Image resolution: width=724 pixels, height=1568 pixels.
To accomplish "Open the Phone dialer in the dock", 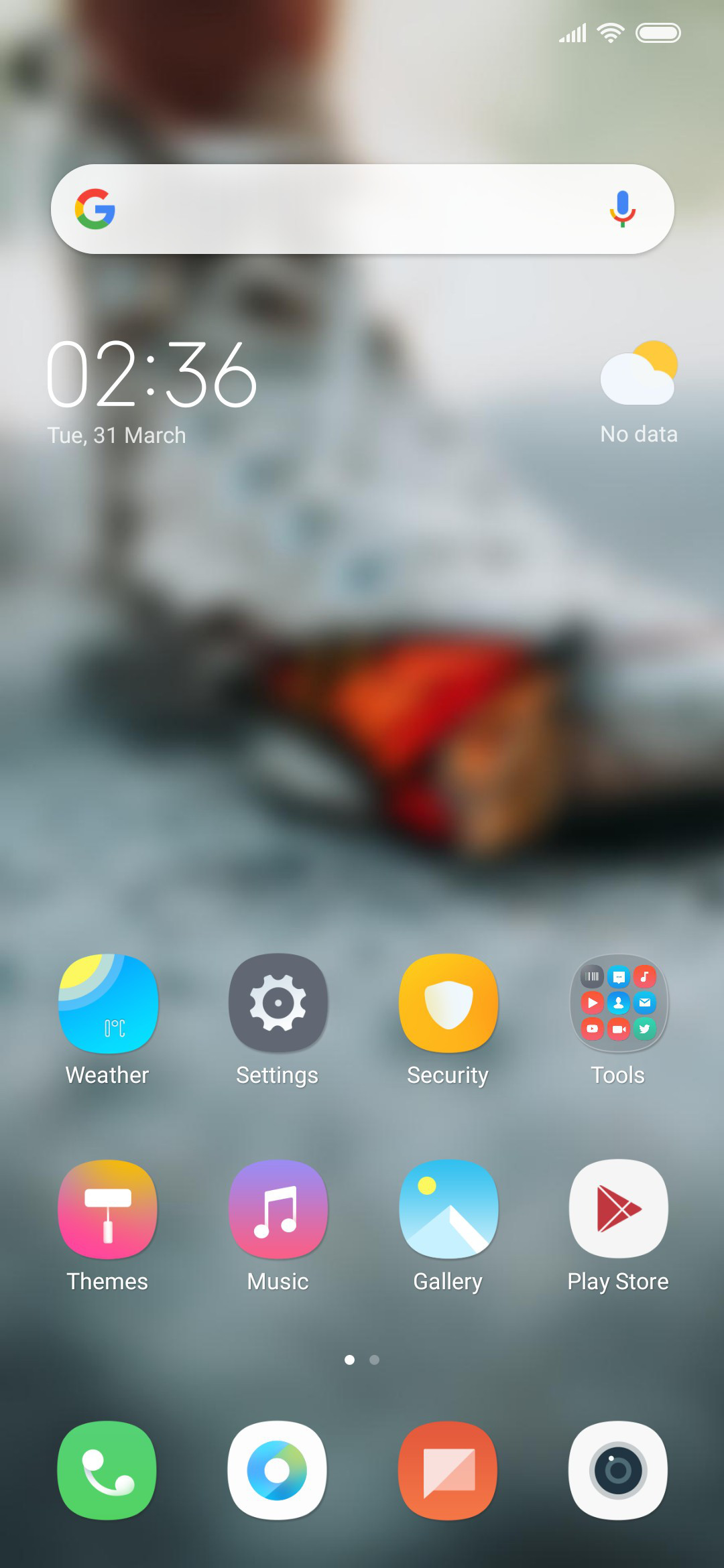I will click(107, 1470).
